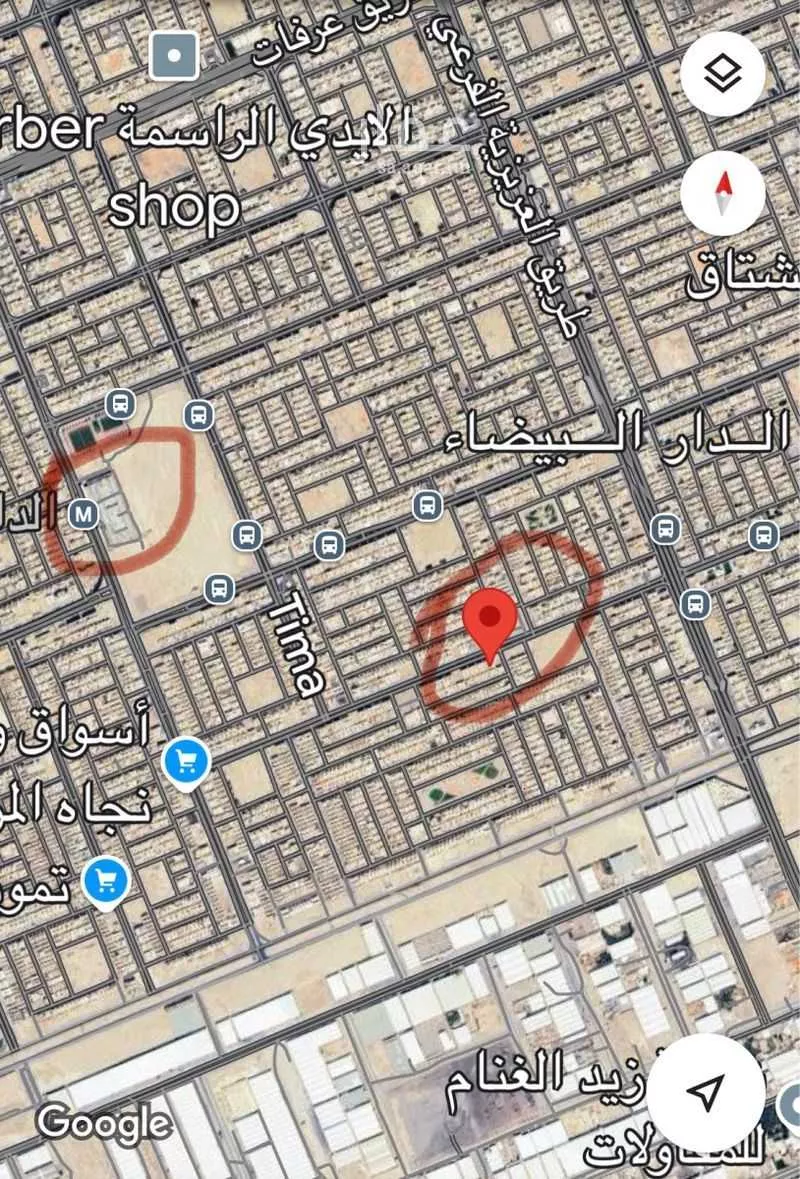Open the map layers selector

[x=723, y=75]
